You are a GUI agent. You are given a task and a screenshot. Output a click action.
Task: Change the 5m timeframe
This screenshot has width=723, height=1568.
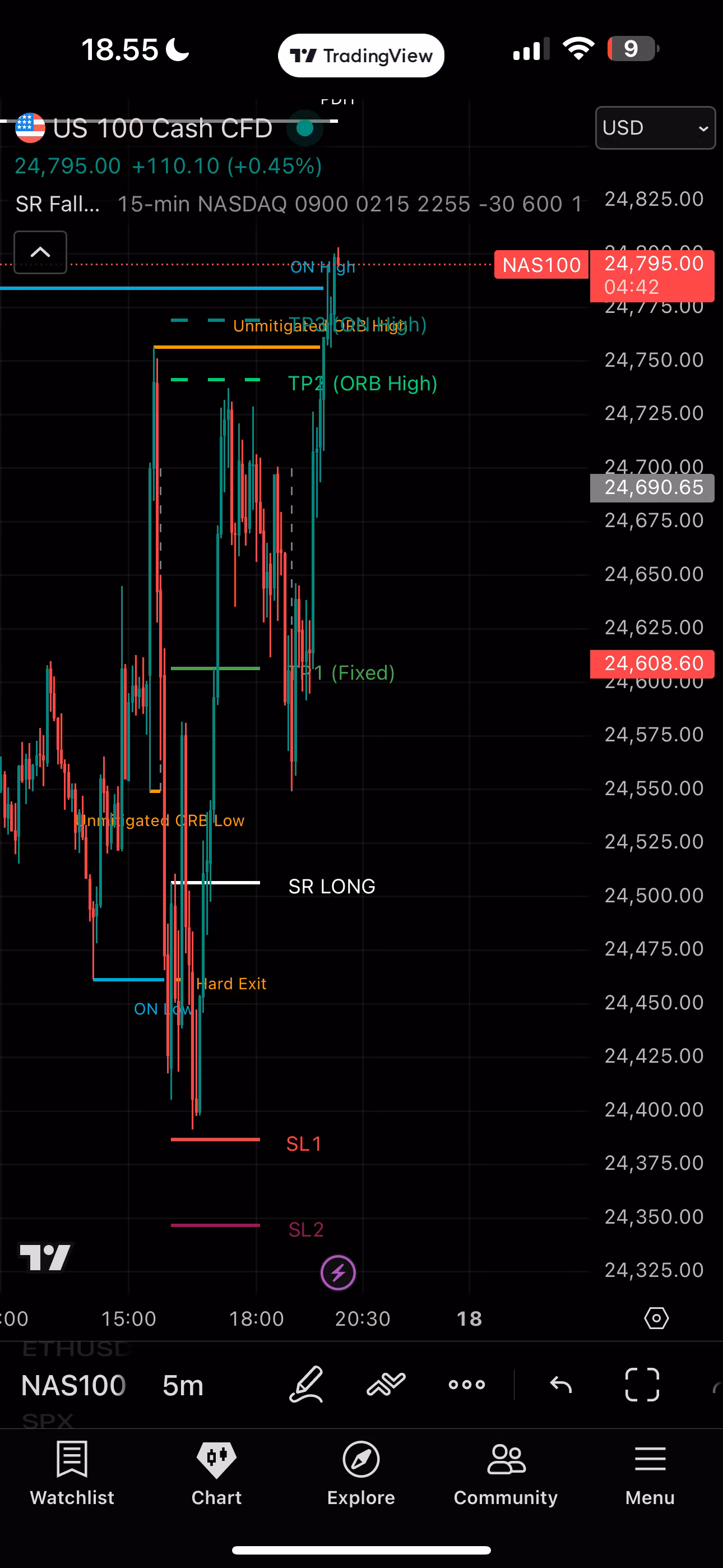point(183,1385)
